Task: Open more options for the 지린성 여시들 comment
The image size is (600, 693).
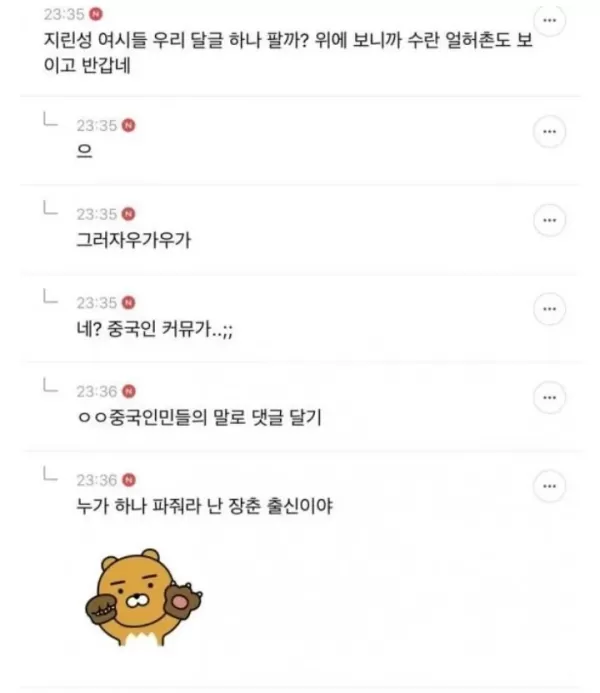Action: pos(549,21)
